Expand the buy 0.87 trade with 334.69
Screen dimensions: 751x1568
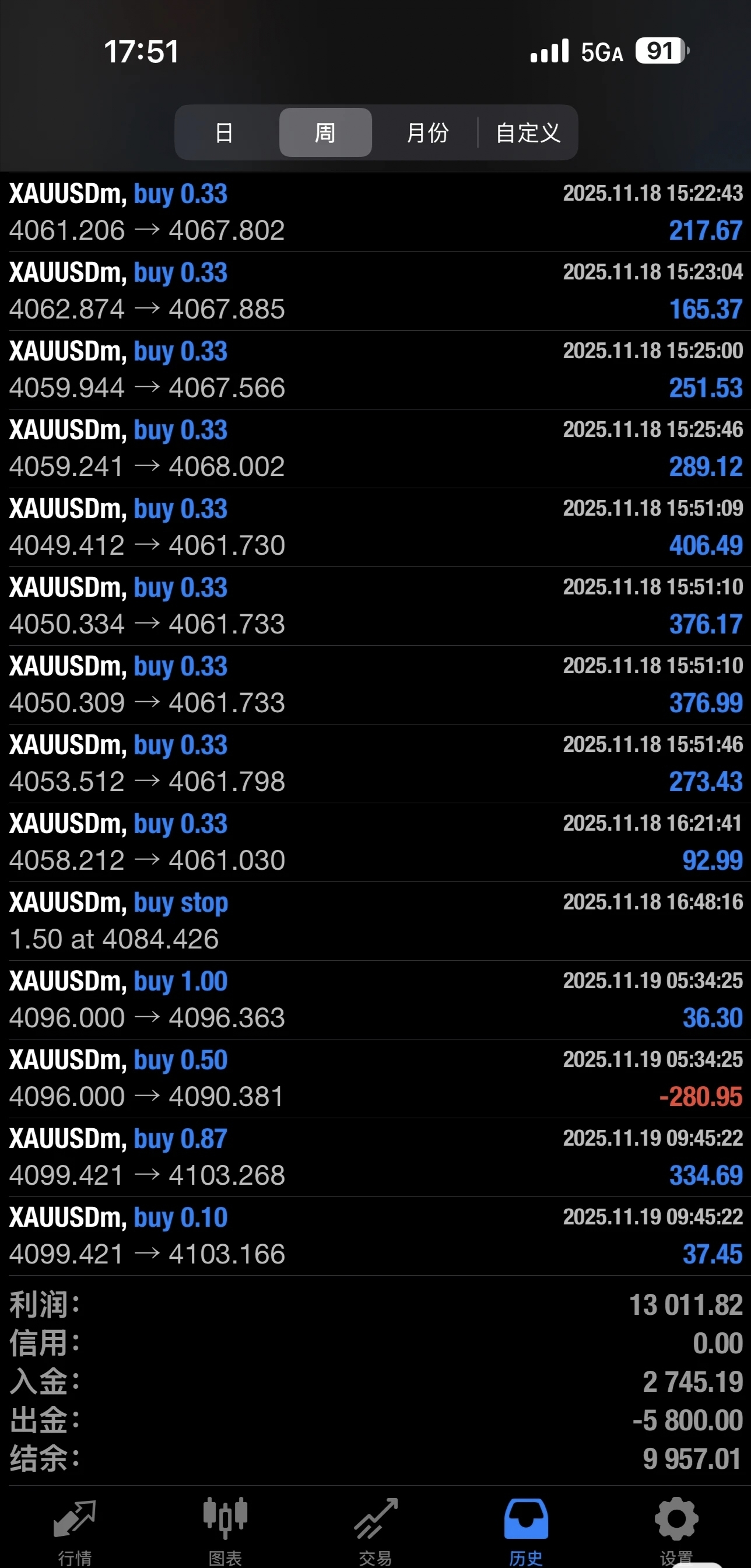click(375, 1157)
